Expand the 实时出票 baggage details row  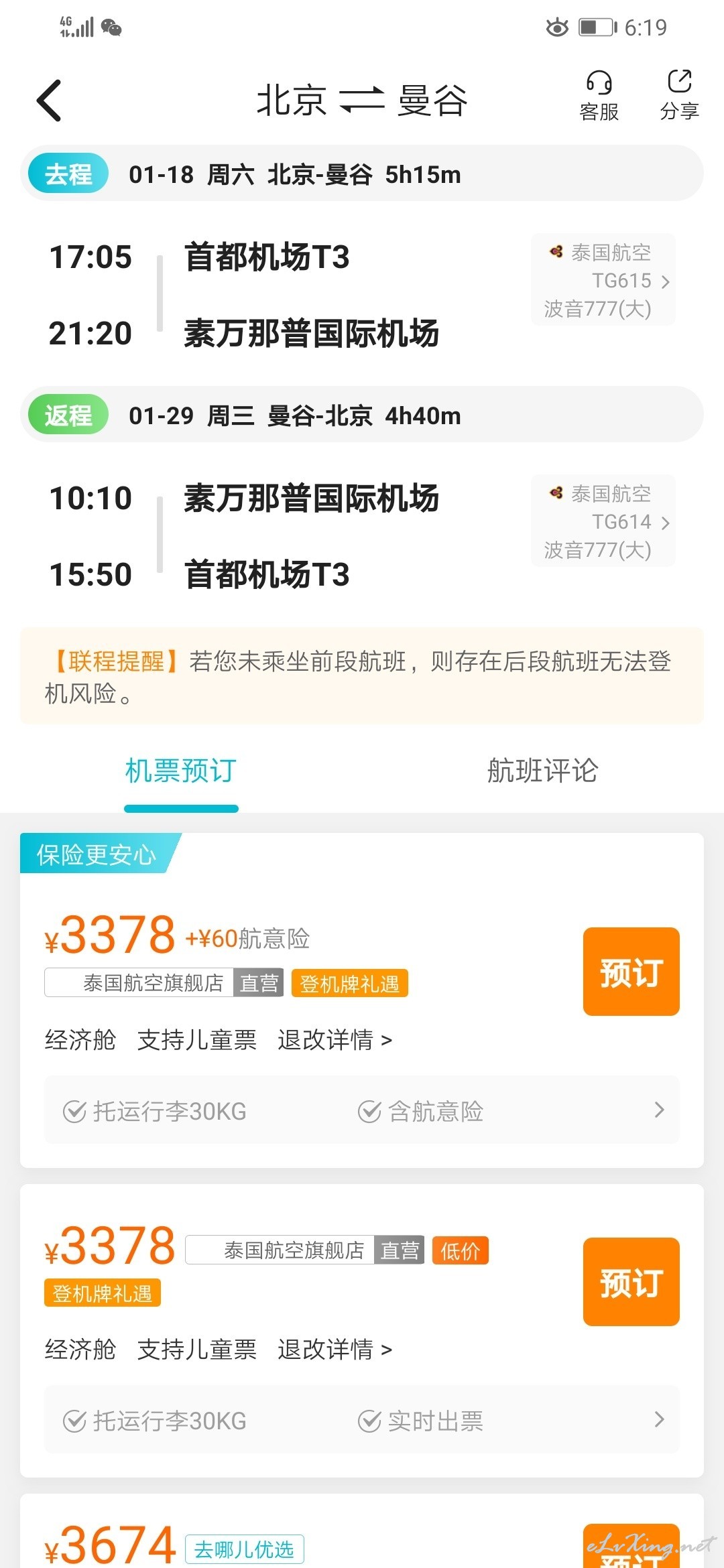[362, 1420]
